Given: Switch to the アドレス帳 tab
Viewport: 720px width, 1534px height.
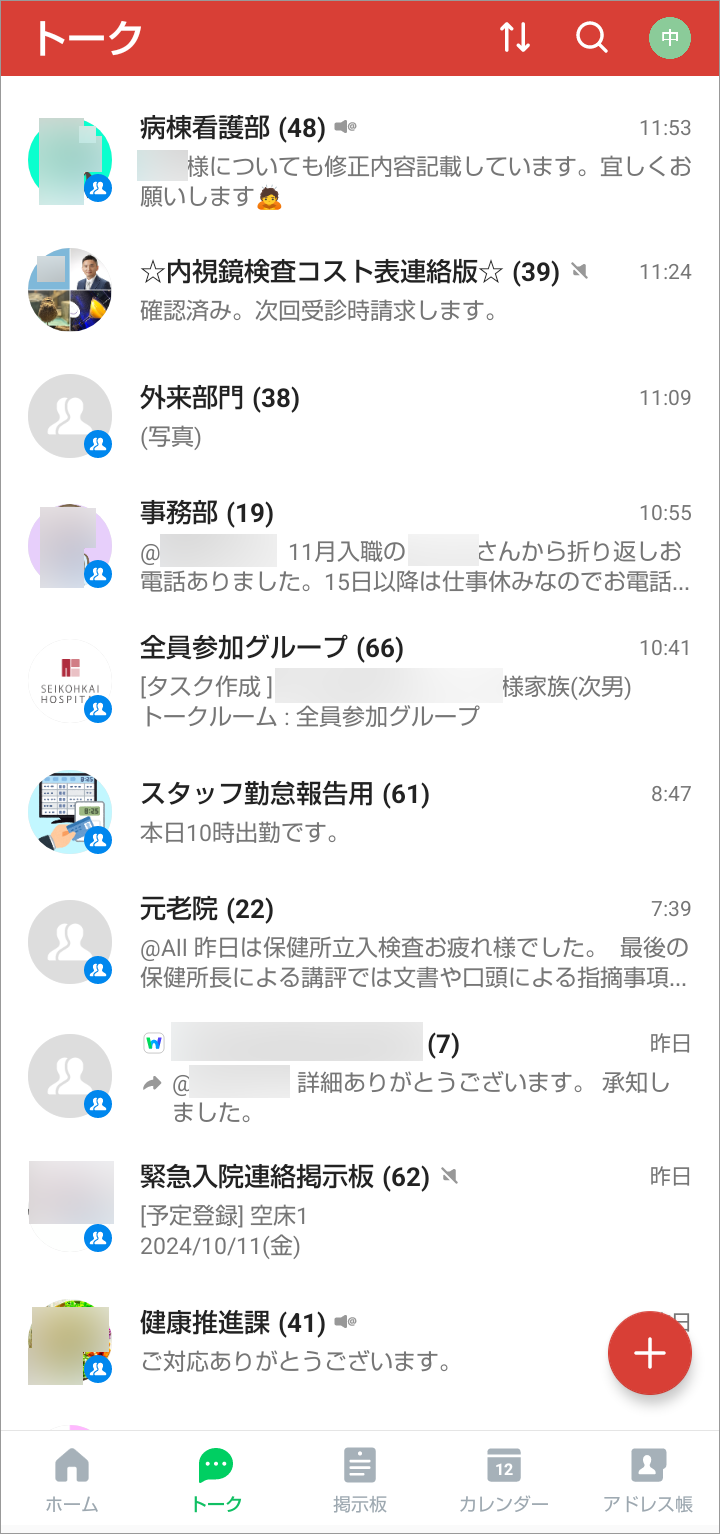Looking at the screenshot, I should [648, 1482].
